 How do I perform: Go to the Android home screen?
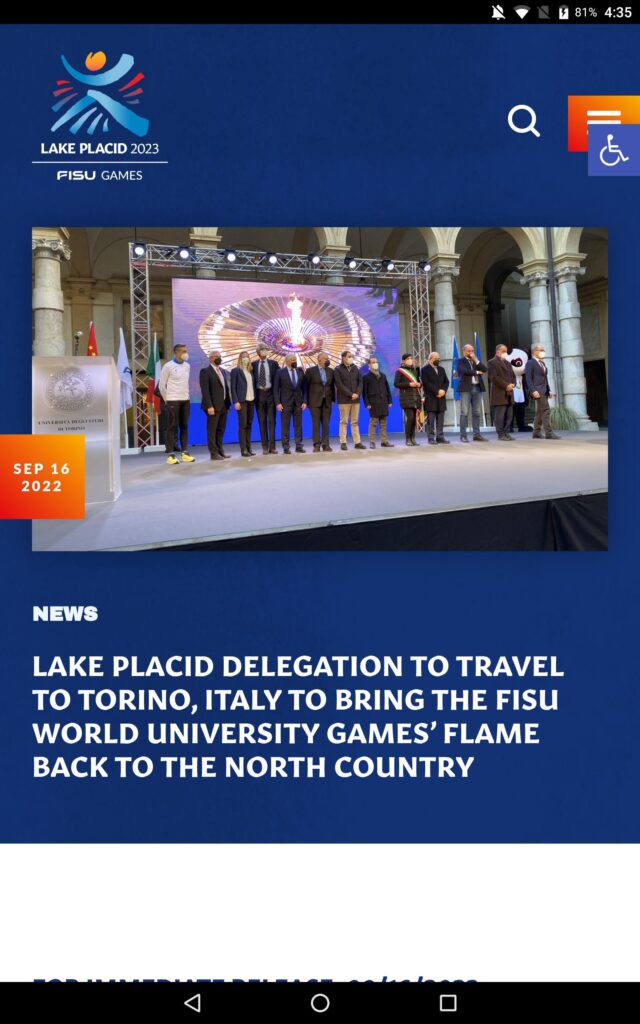coord(320,1002)
